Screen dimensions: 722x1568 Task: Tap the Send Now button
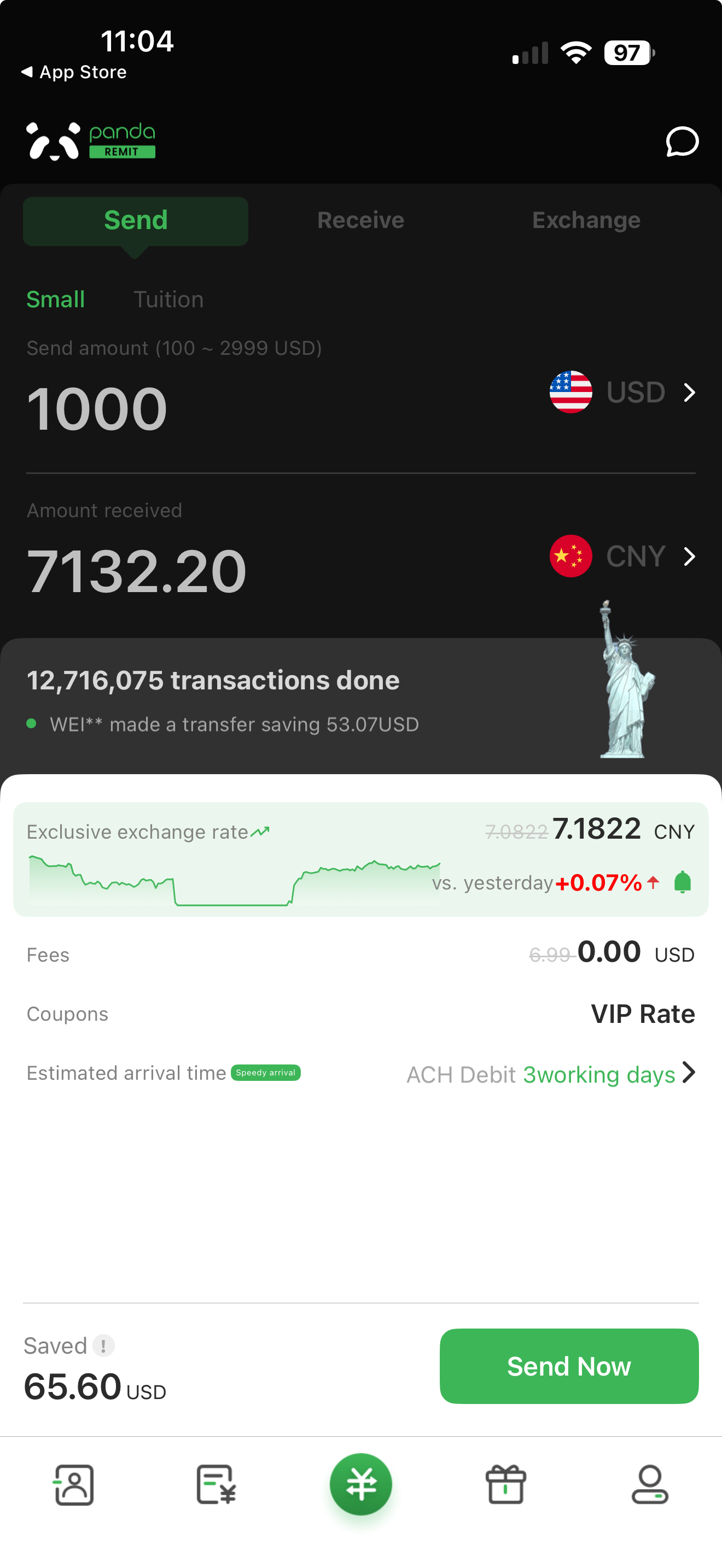(569, 1366)
